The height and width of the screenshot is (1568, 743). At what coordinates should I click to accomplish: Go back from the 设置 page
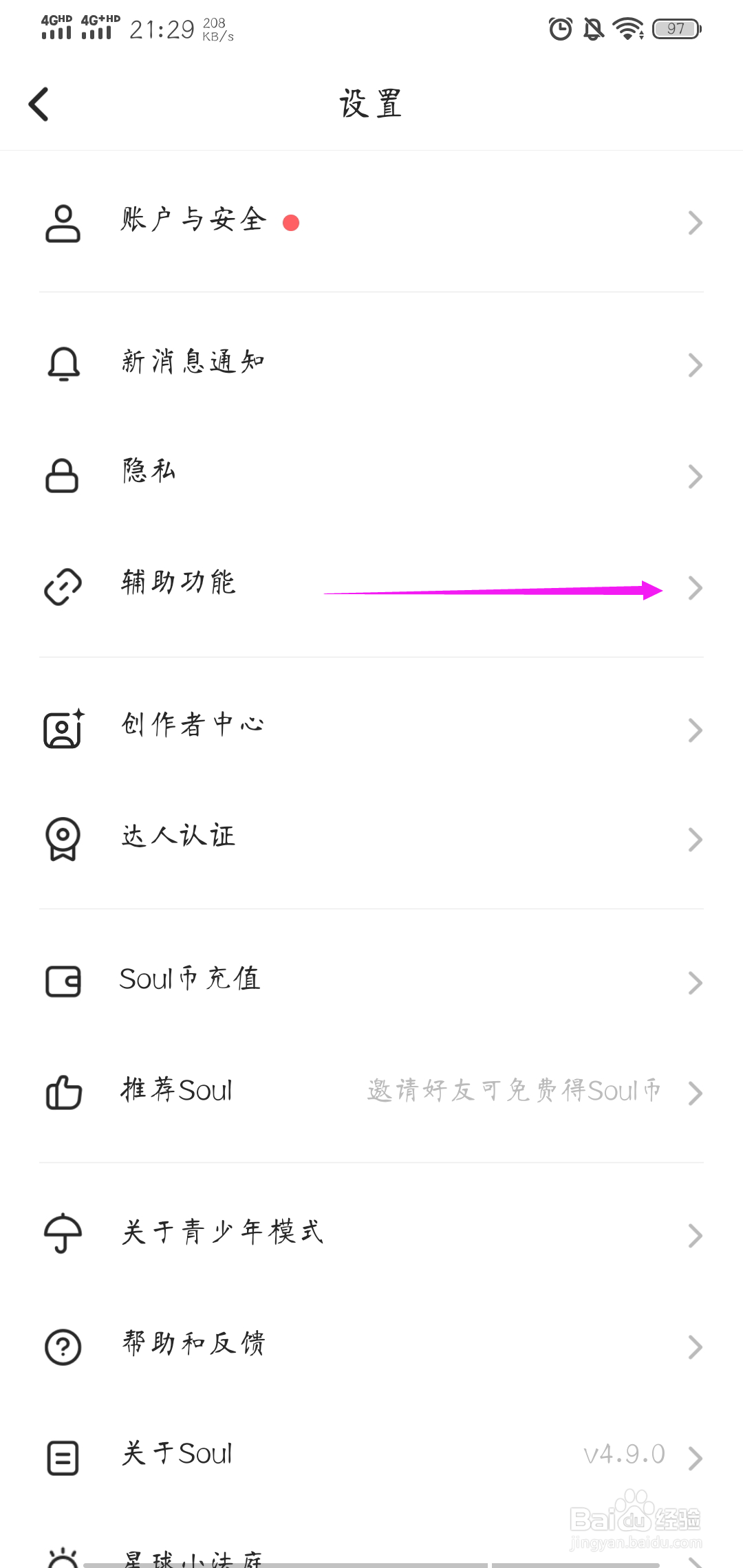tap(39, 105)
